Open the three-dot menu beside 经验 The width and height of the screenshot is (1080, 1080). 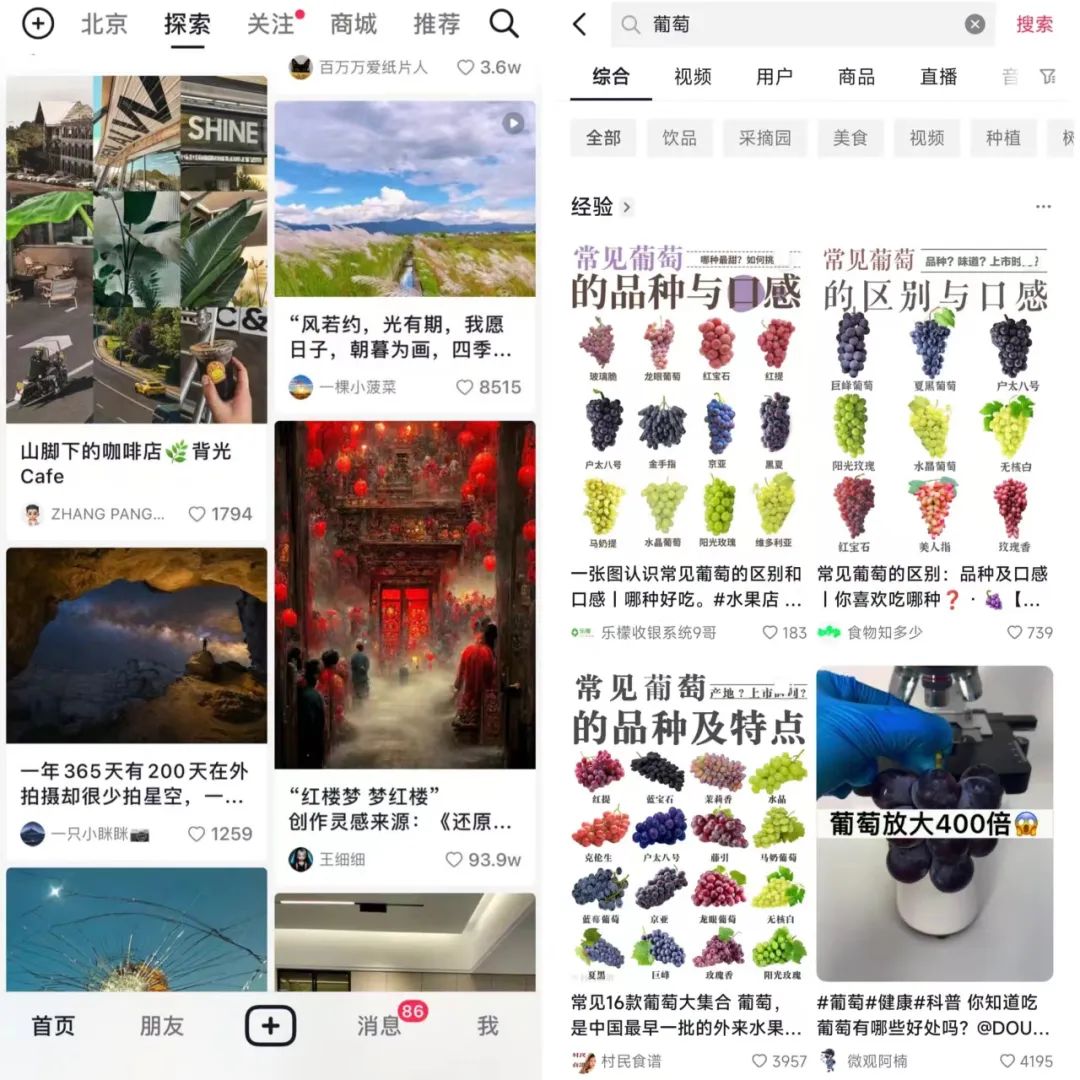(x=1043, y=207)
